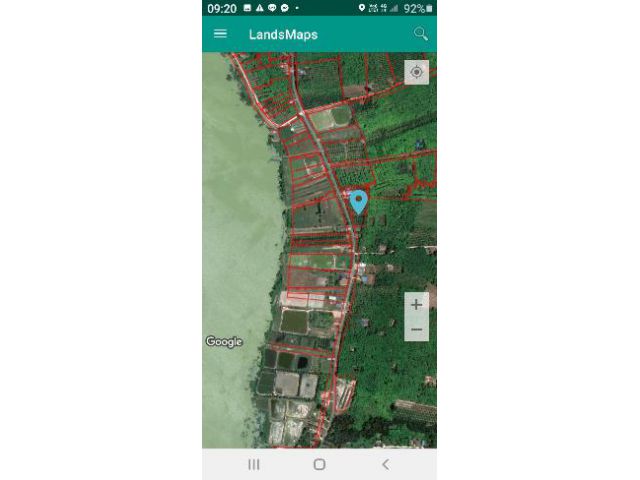Center map on my location
Viewport: 640px width, 480px height.
[x=417, y=72]
